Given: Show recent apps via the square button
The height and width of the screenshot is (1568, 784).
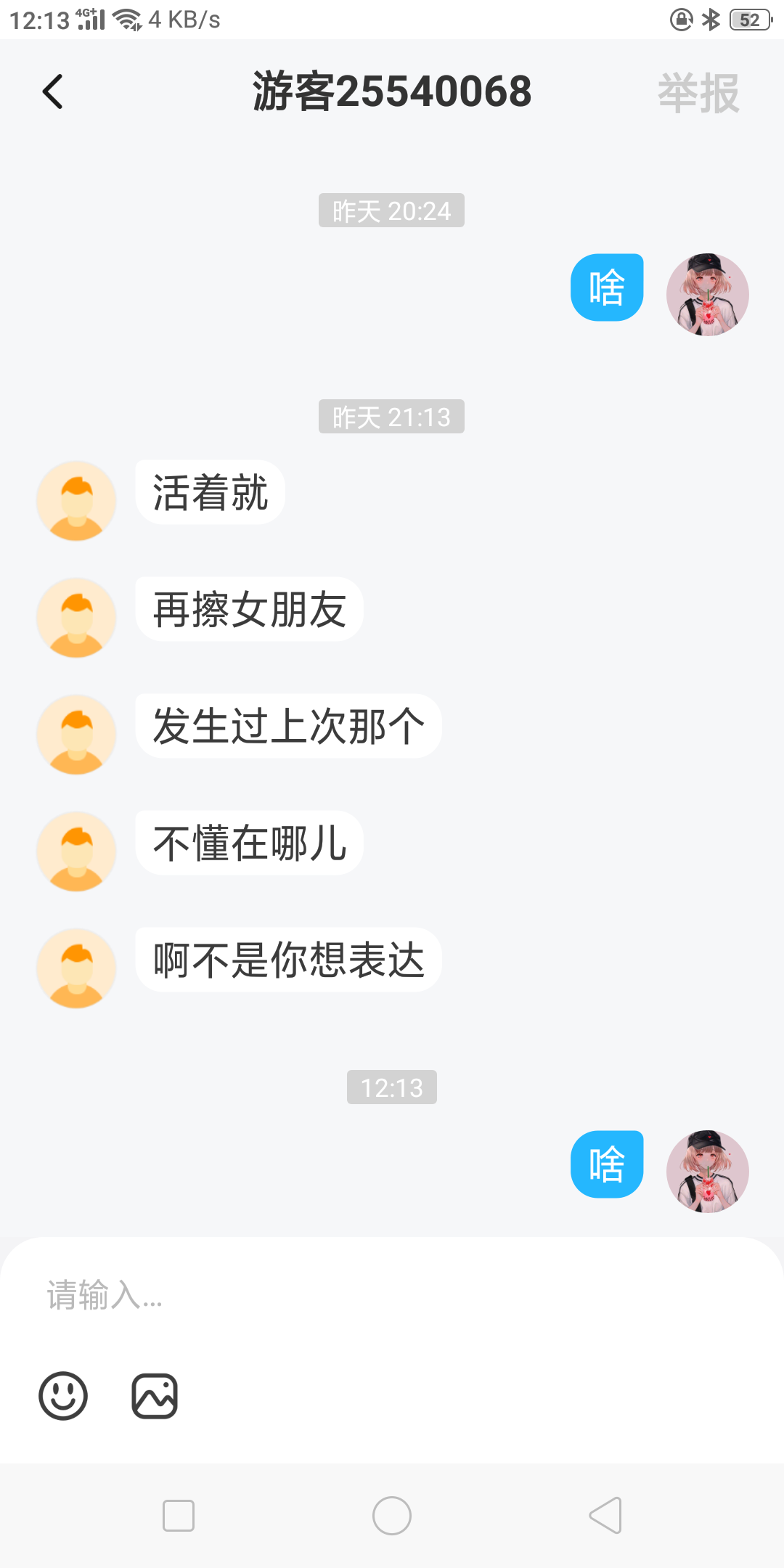Looking at the screenshot, I should (179, 1516).
